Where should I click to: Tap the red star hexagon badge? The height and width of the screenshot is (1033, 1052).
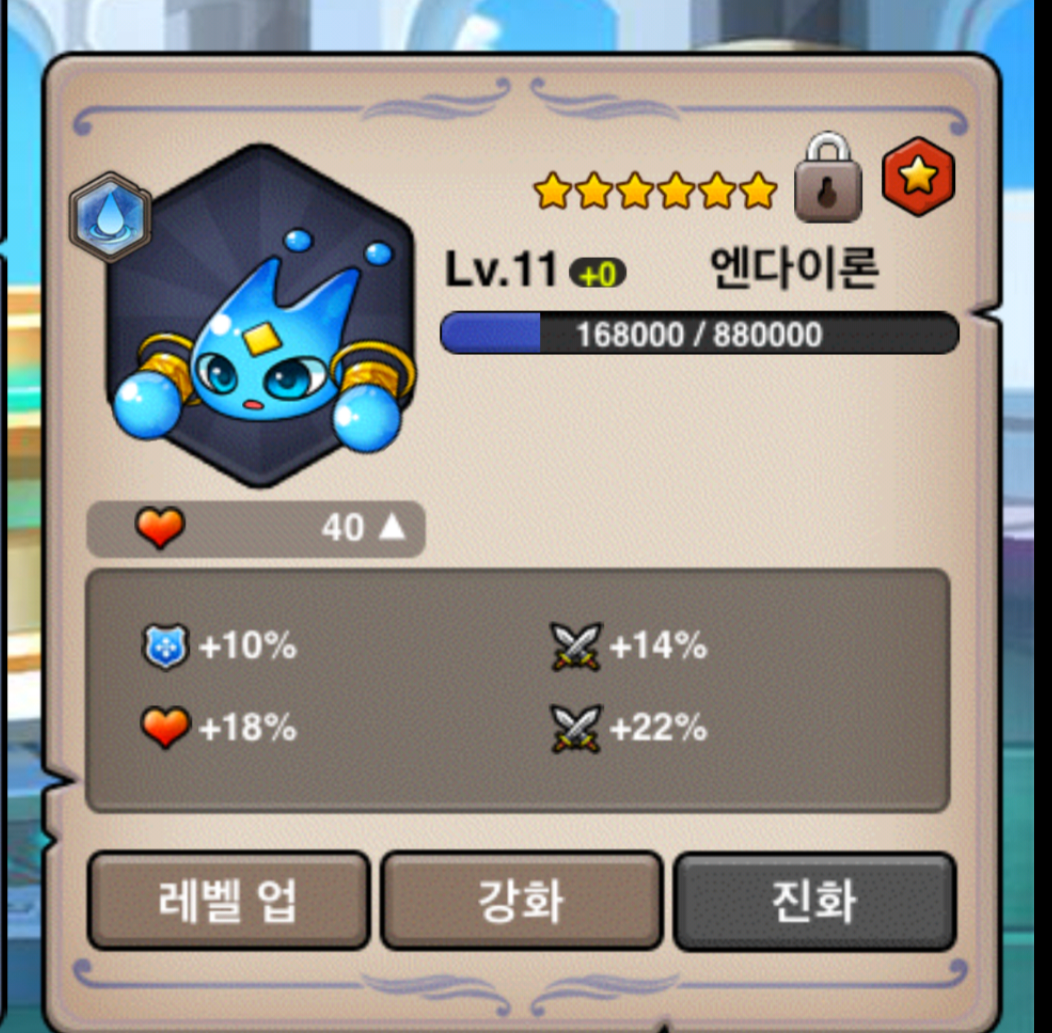[918, 178]
